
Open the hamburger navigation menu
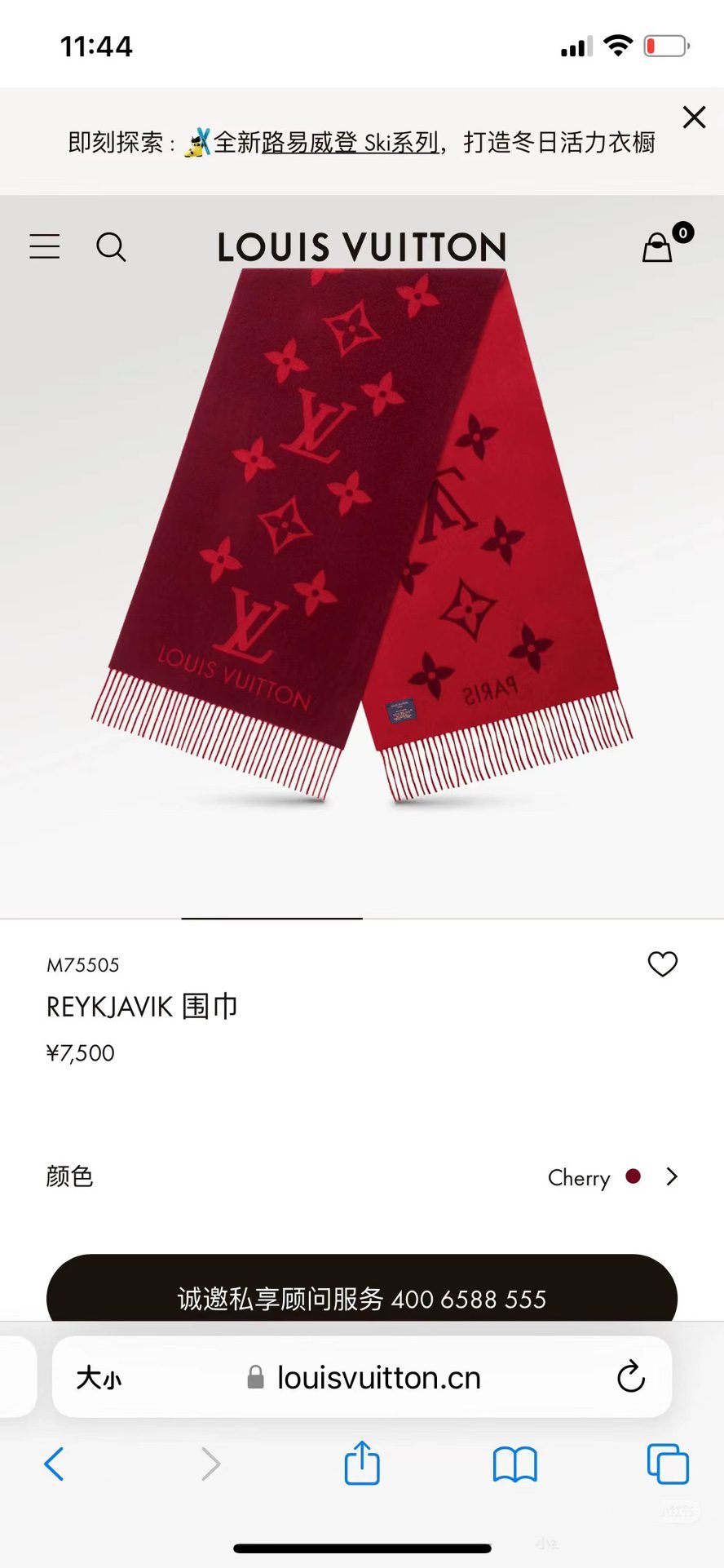(x=45, y=246)
